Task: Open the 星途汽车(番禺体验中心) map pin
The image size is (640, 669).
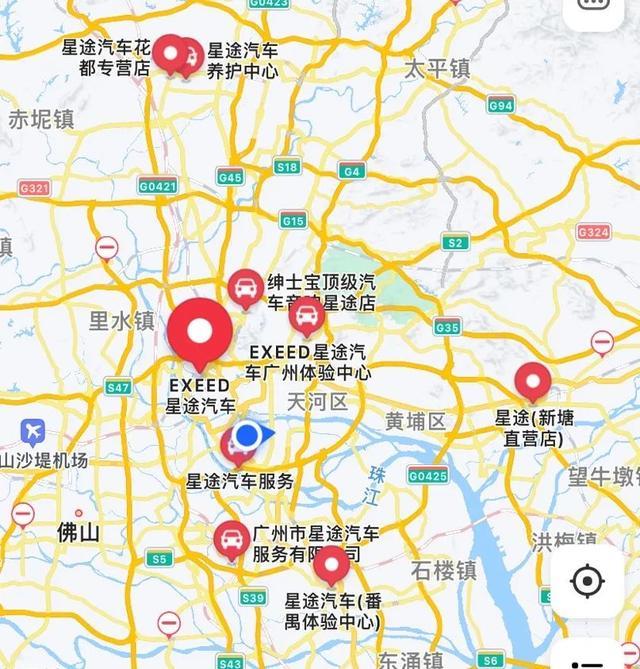Action: [x=331, y=565]
